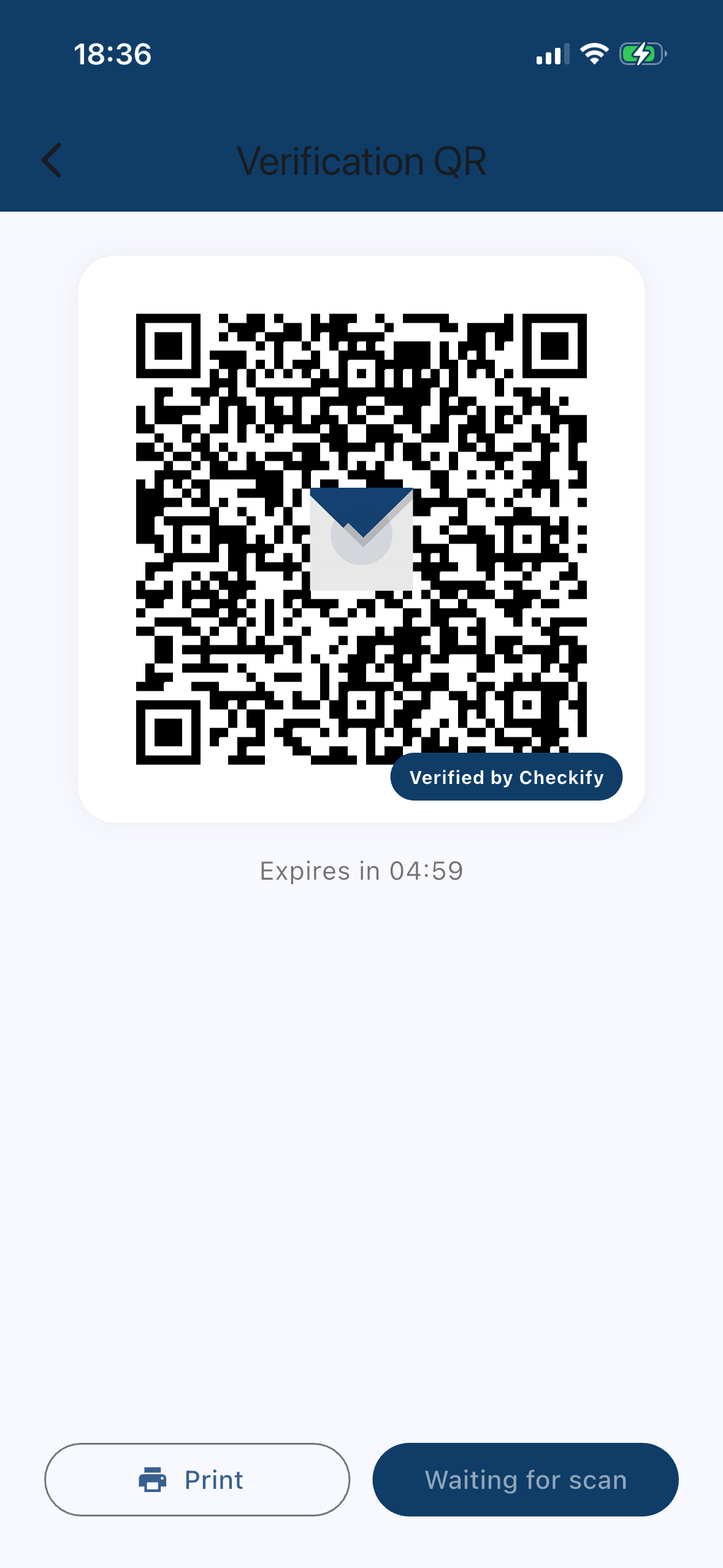Tap the Checkify envelope logo in the QR center
723x1568 pixels.
[x=361, y=539]
